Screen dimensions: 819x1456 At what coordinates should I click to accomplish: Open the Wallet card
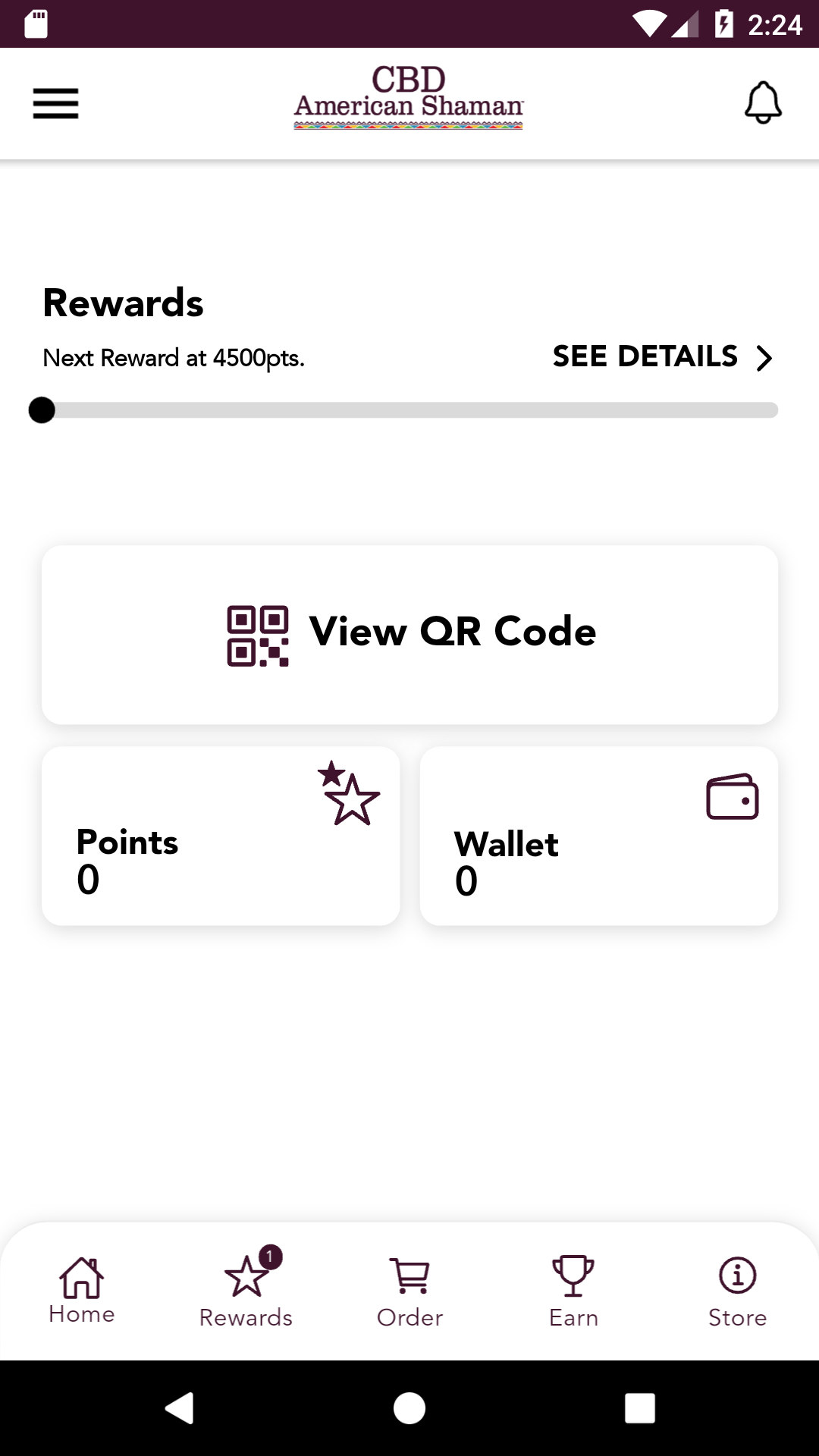[599, 836]
